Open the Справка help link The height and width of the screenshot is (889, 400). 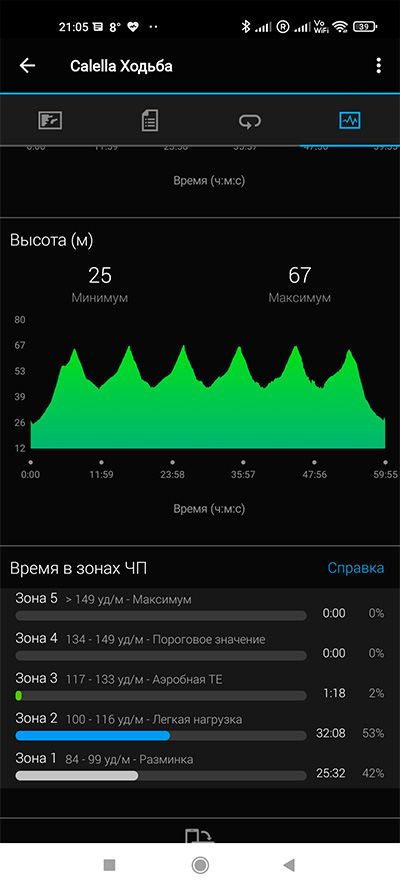click(356, 568)
